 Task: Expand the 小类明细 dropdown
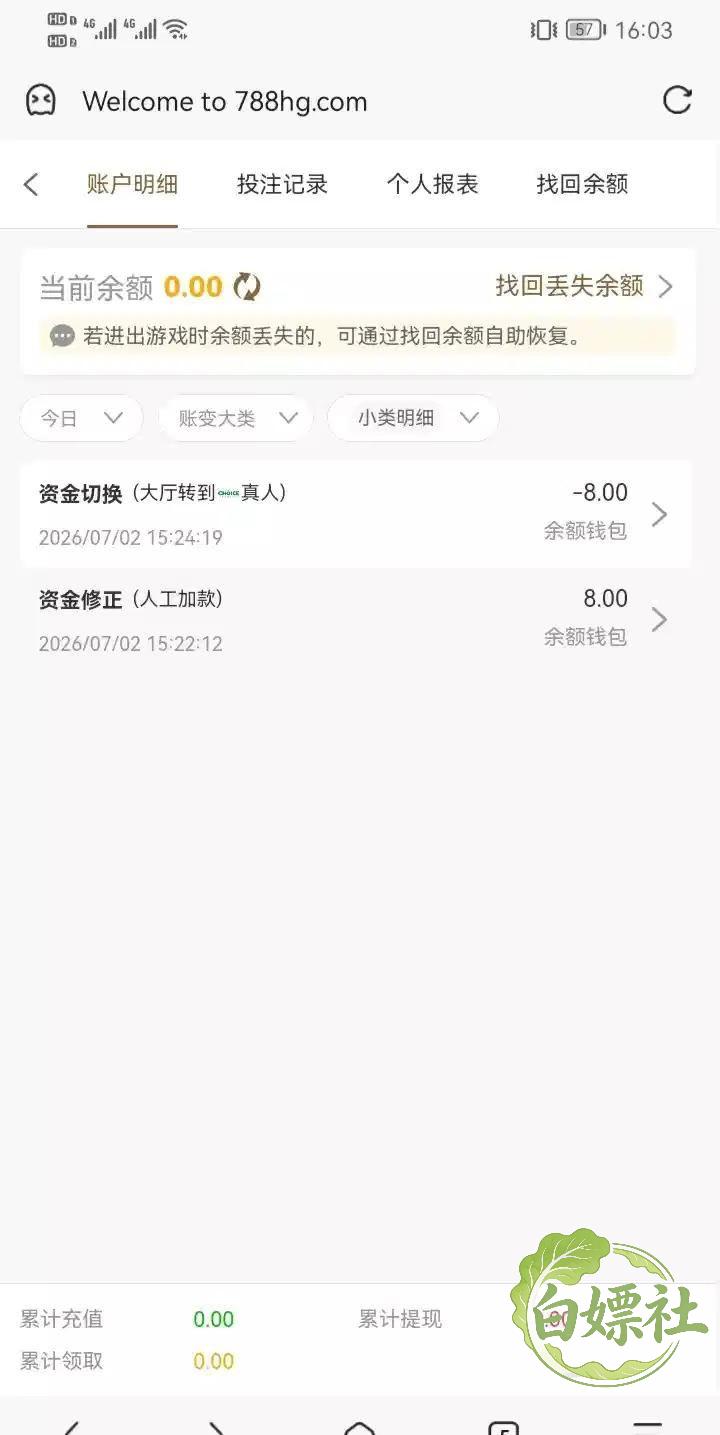[413, 418]
